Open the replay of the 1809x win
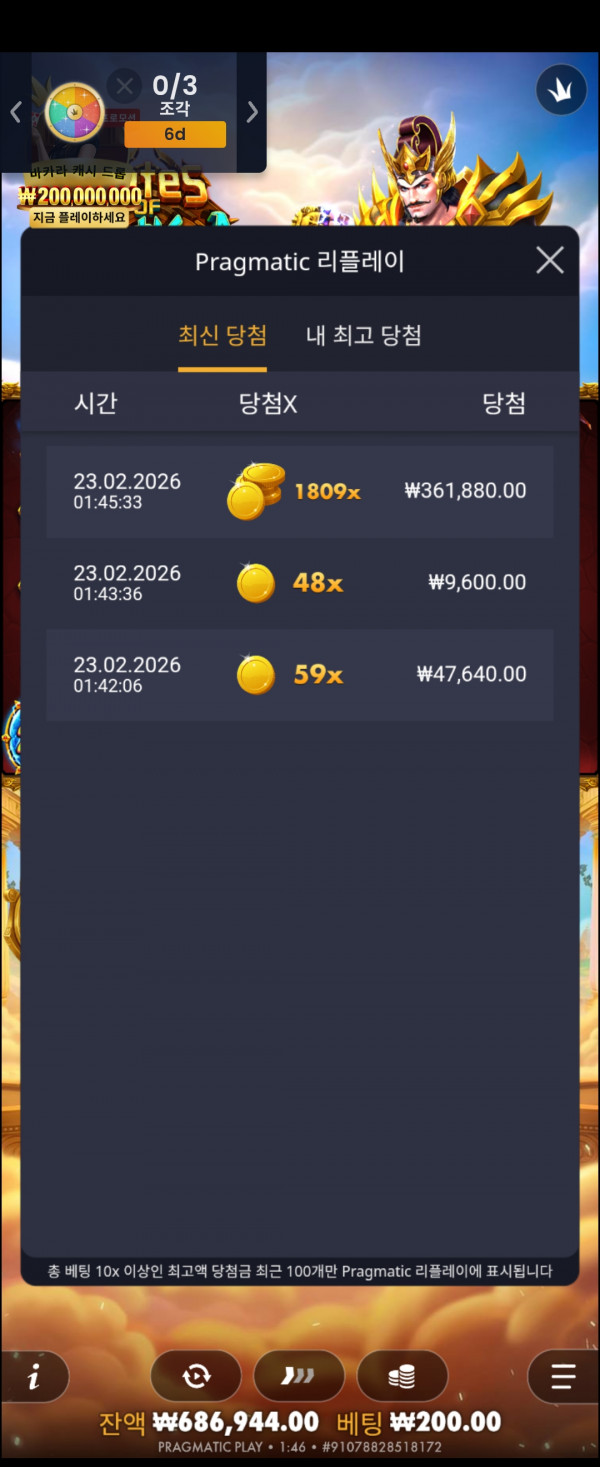 [x=299, y=491]
